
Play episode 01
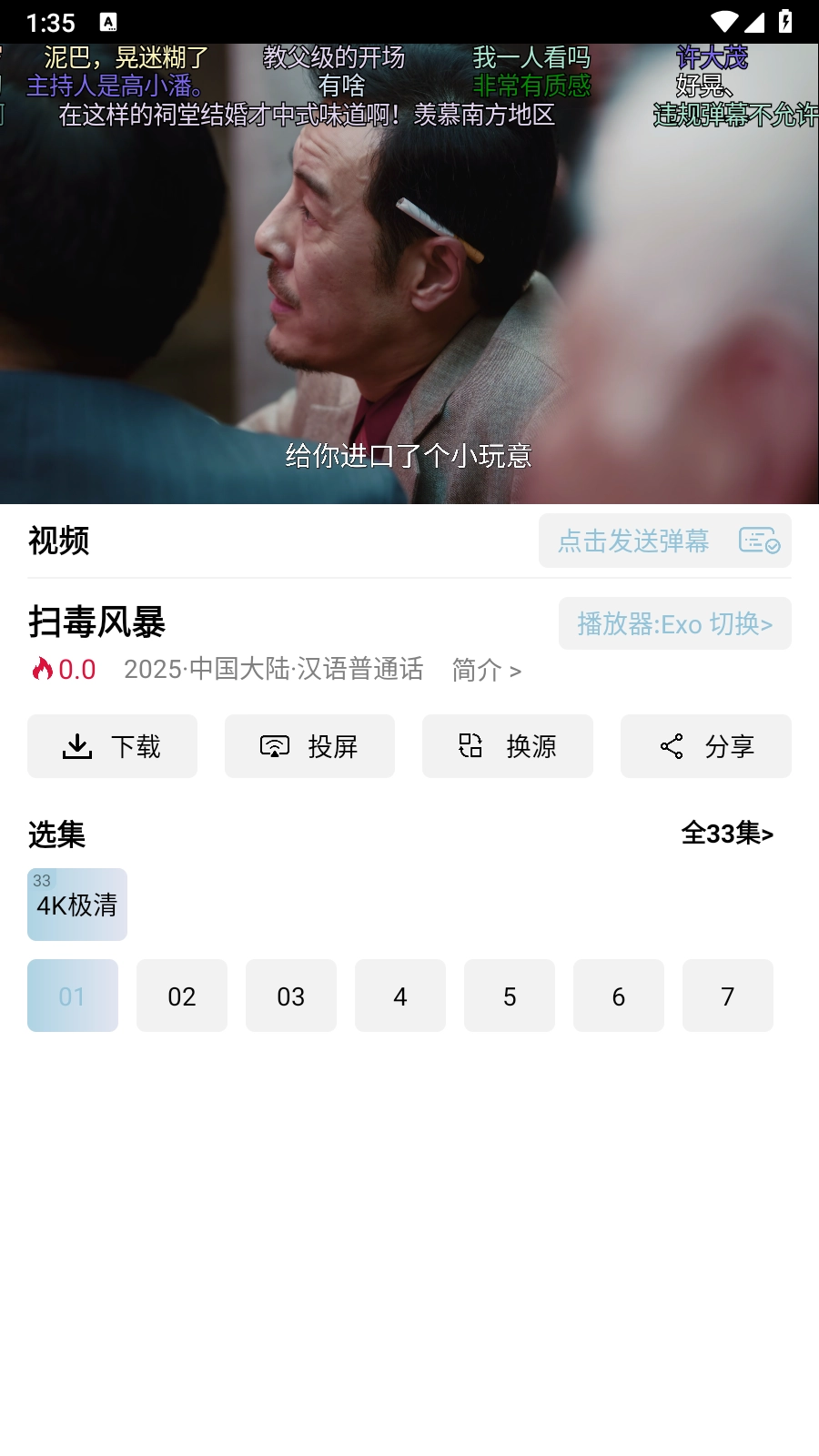(x=73, y=996)
